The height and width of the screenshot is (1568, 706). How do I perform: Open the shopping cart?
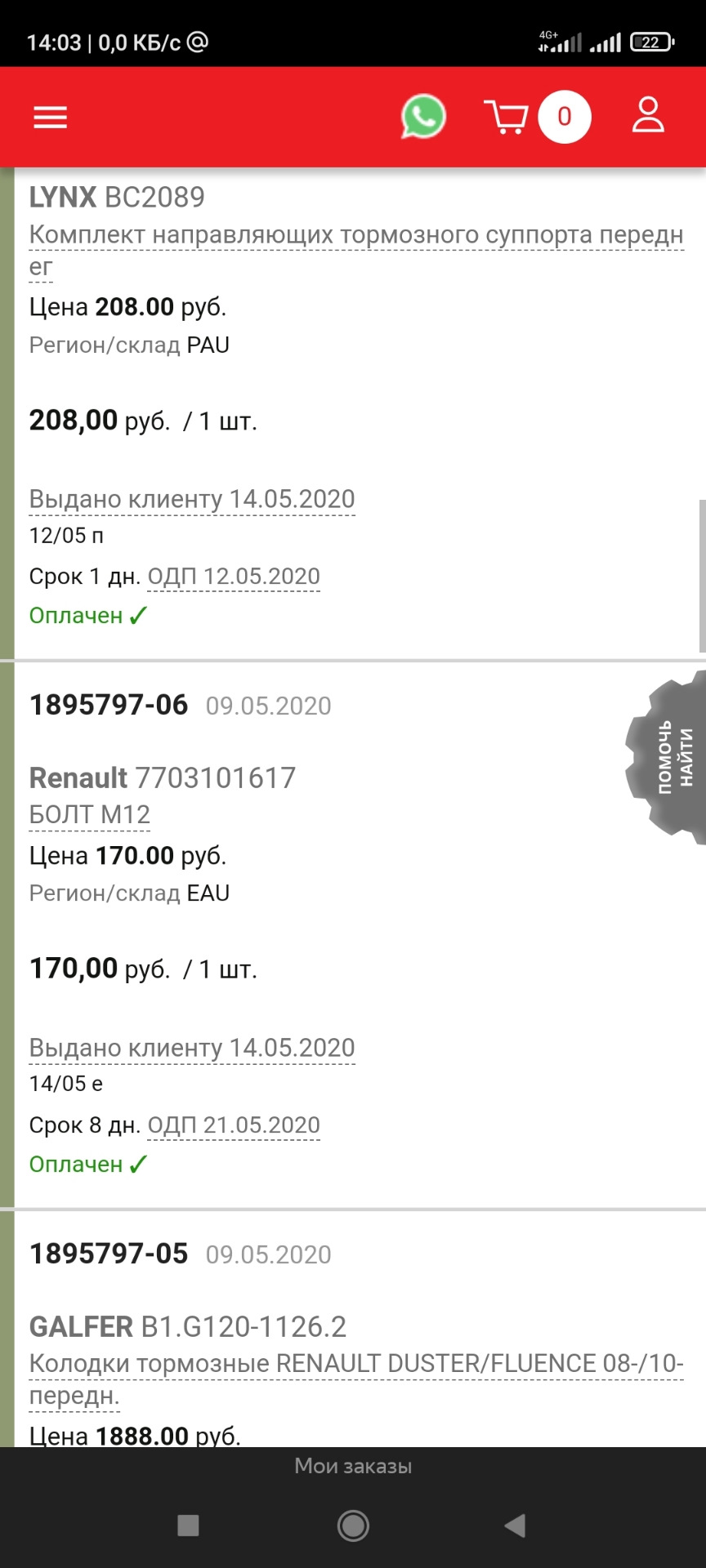coord(507,117)
